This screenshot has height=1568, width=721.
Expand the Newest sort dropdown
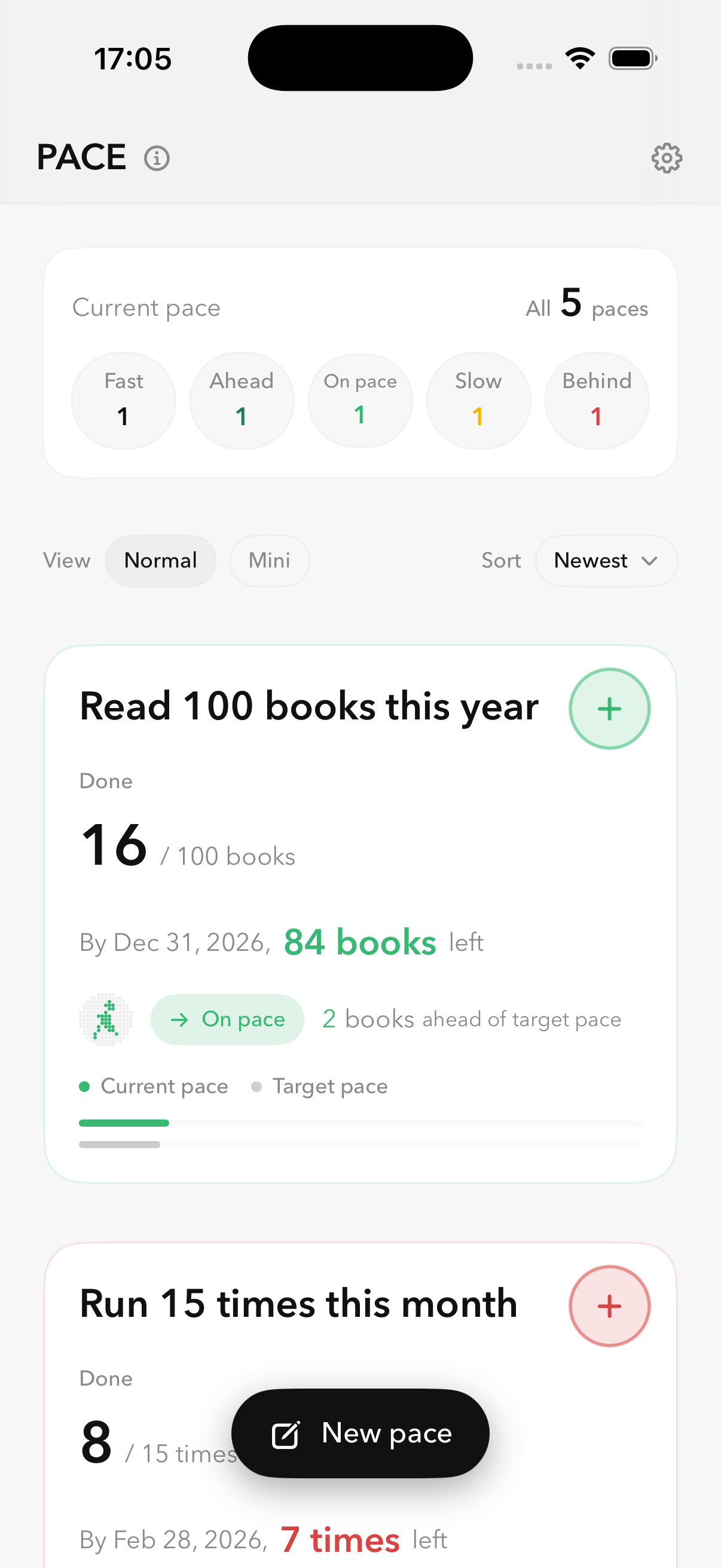coord(606,560)
